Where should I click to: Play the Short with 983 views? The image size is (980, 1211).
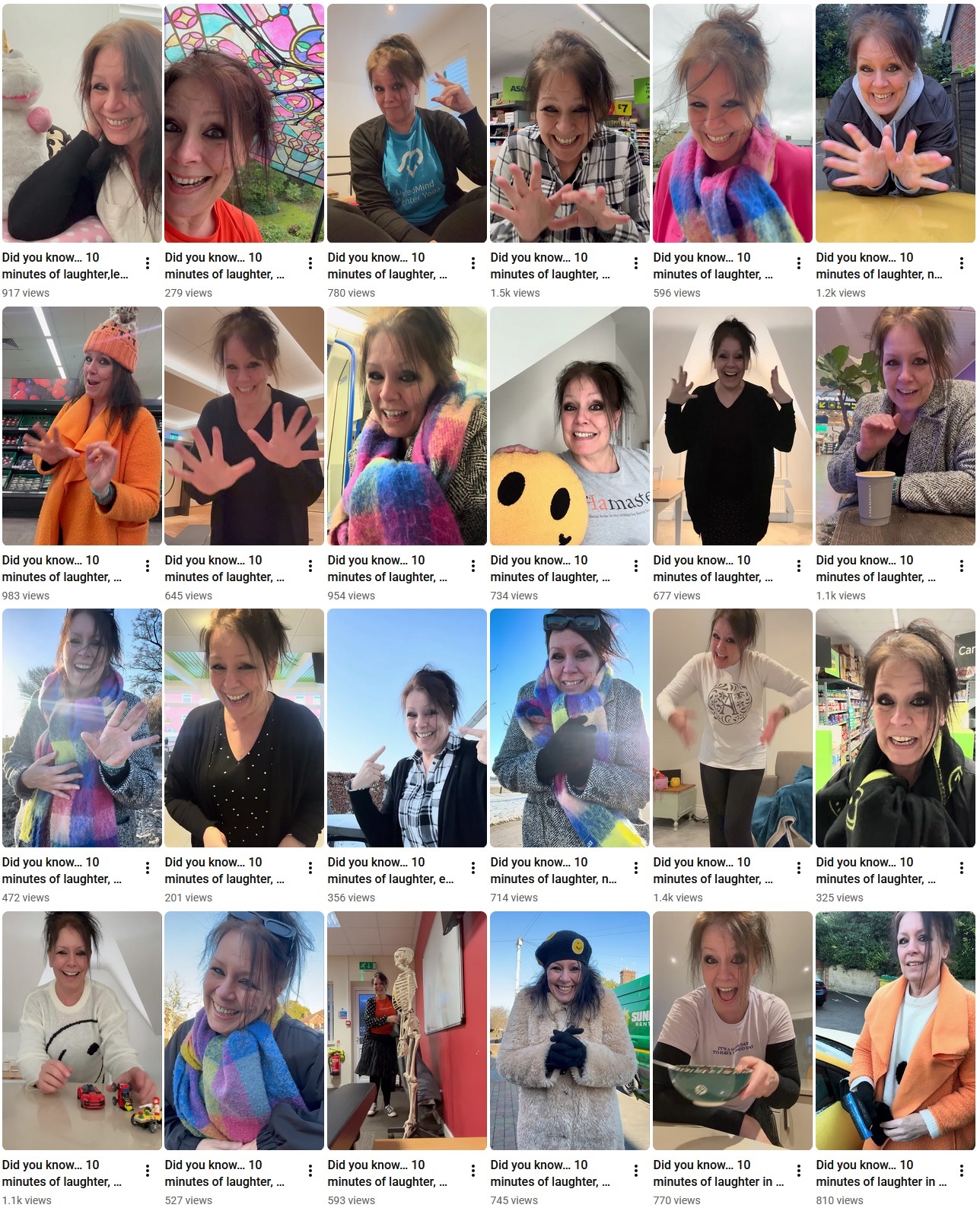click(x=82, y=426)
